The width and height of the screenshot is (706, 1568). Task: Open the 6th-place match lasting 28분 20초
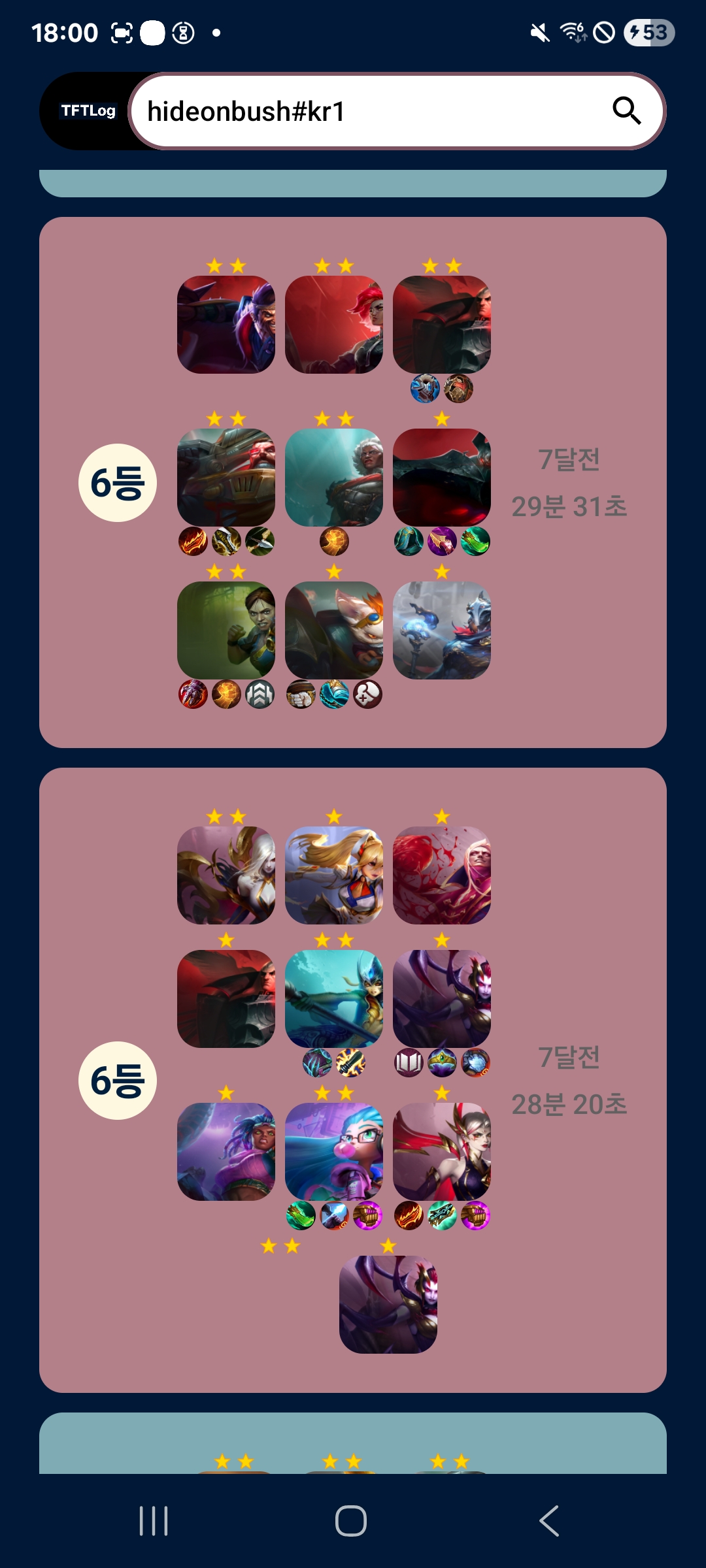point(569,1081)
